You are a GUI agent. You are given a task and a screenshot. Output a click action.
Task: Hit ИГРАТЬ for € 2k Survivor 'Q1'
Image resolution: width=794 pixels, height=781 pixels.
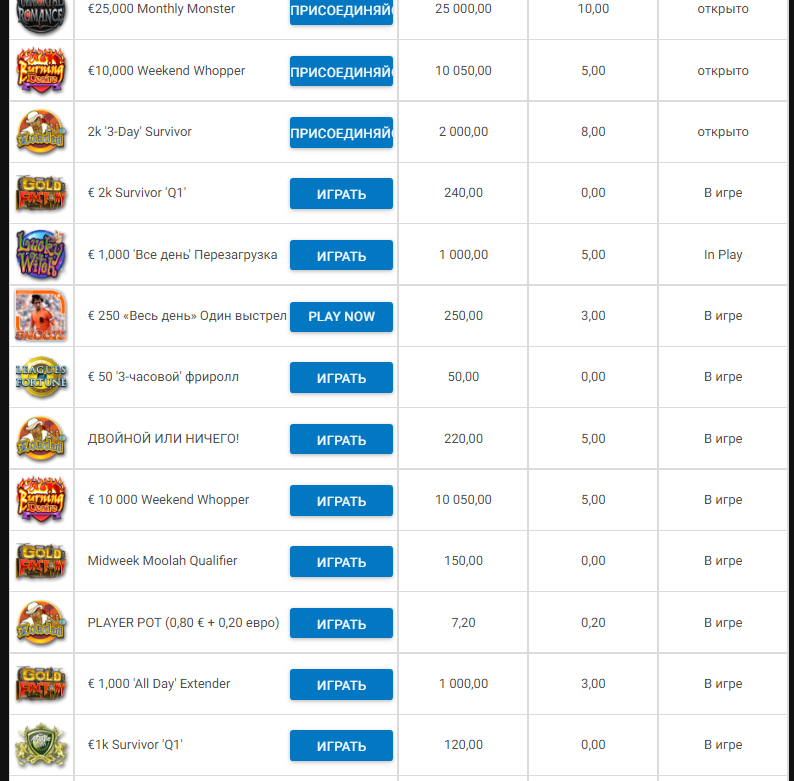click(x=341, y=194)
